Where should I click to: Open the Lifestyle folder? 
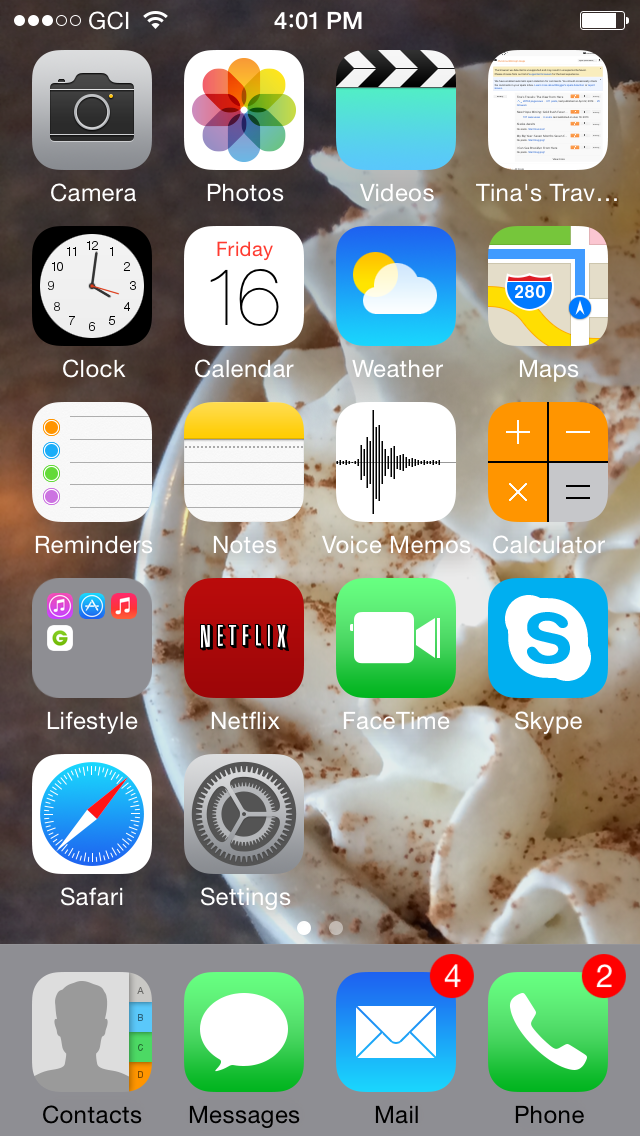tap(92, 638)
